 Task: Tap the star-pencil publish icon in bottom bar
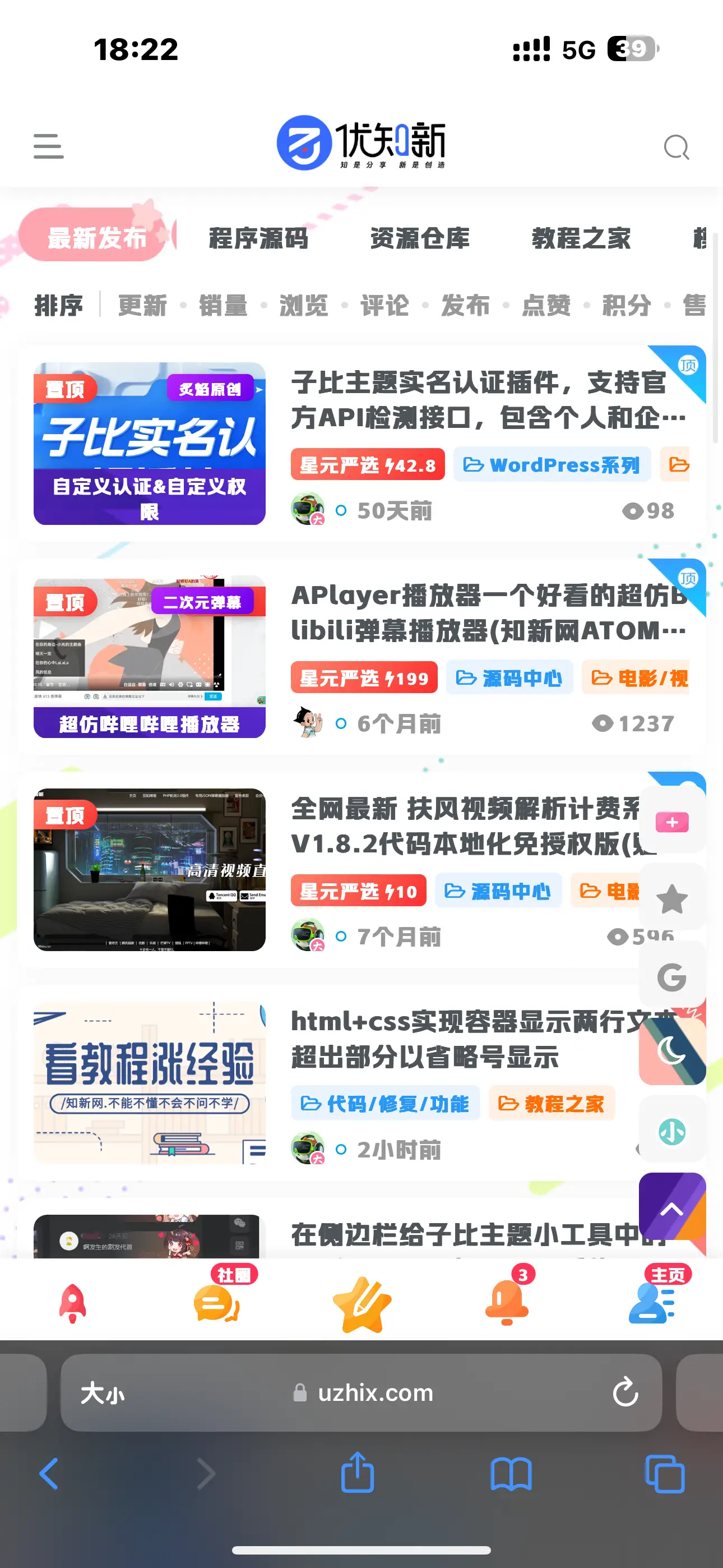coord(361,1303)
